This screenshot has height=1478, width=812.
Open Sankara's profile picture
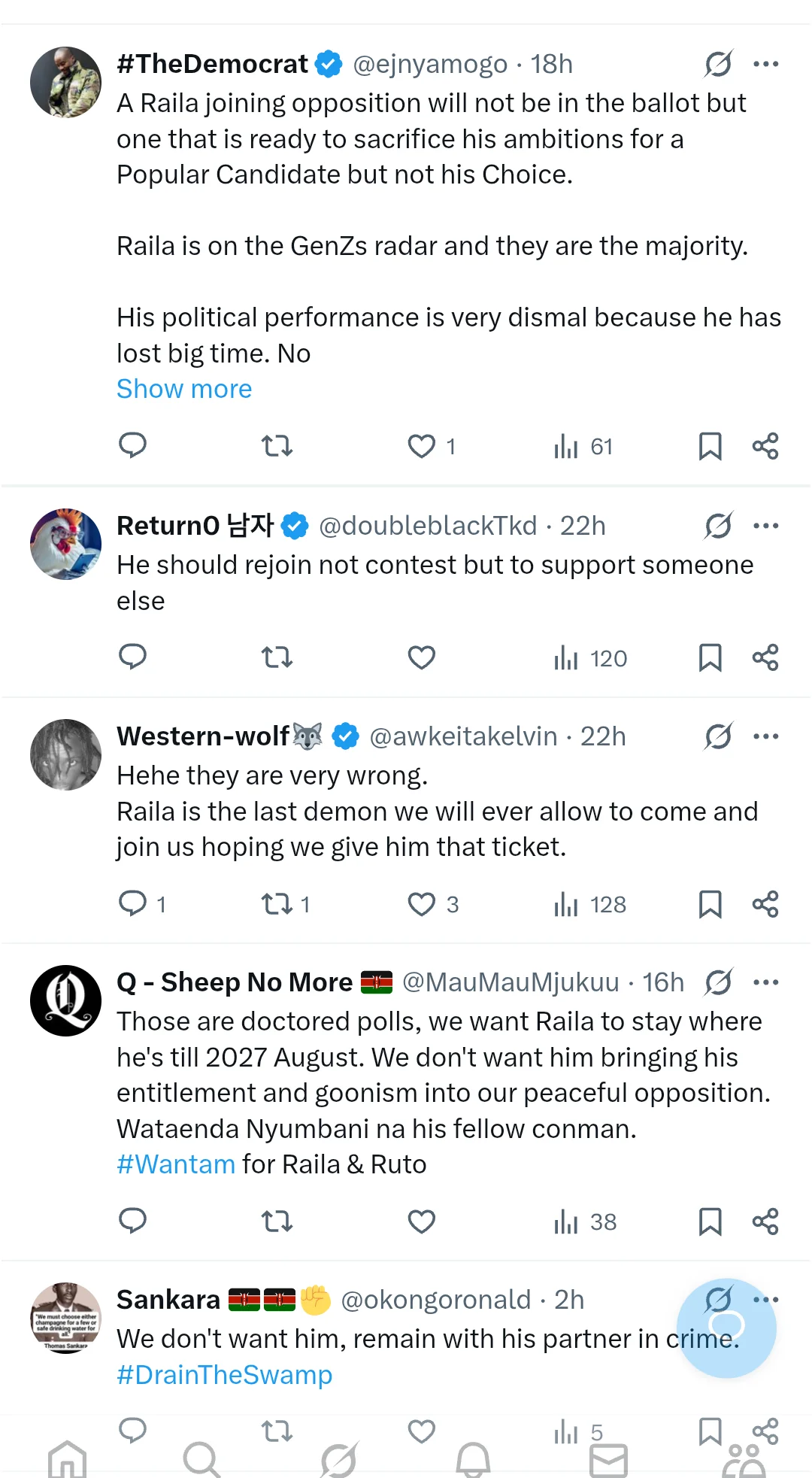65,1317
